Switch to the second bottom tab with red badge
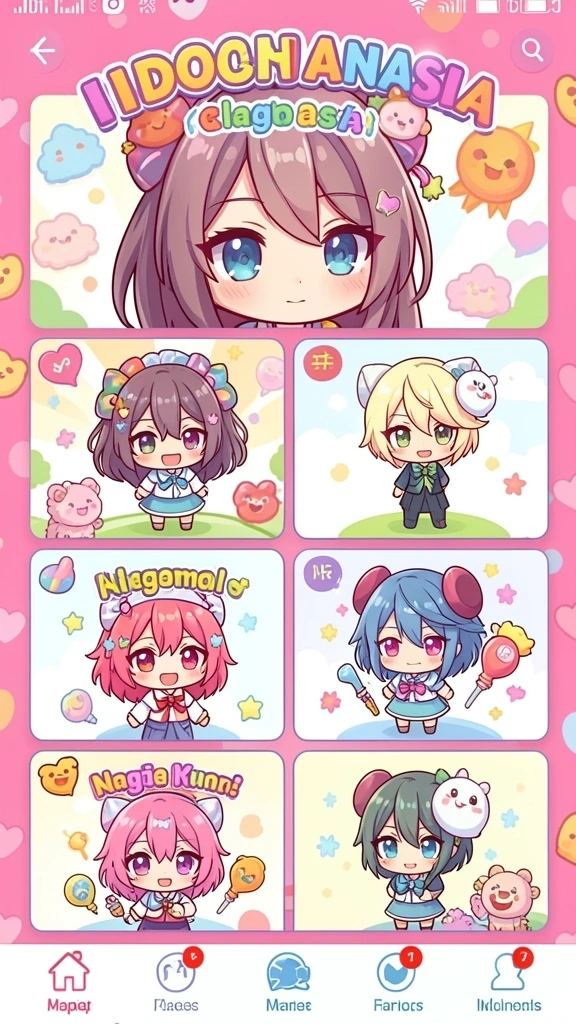Screen dimensions: 576x1024 point(176,980)
